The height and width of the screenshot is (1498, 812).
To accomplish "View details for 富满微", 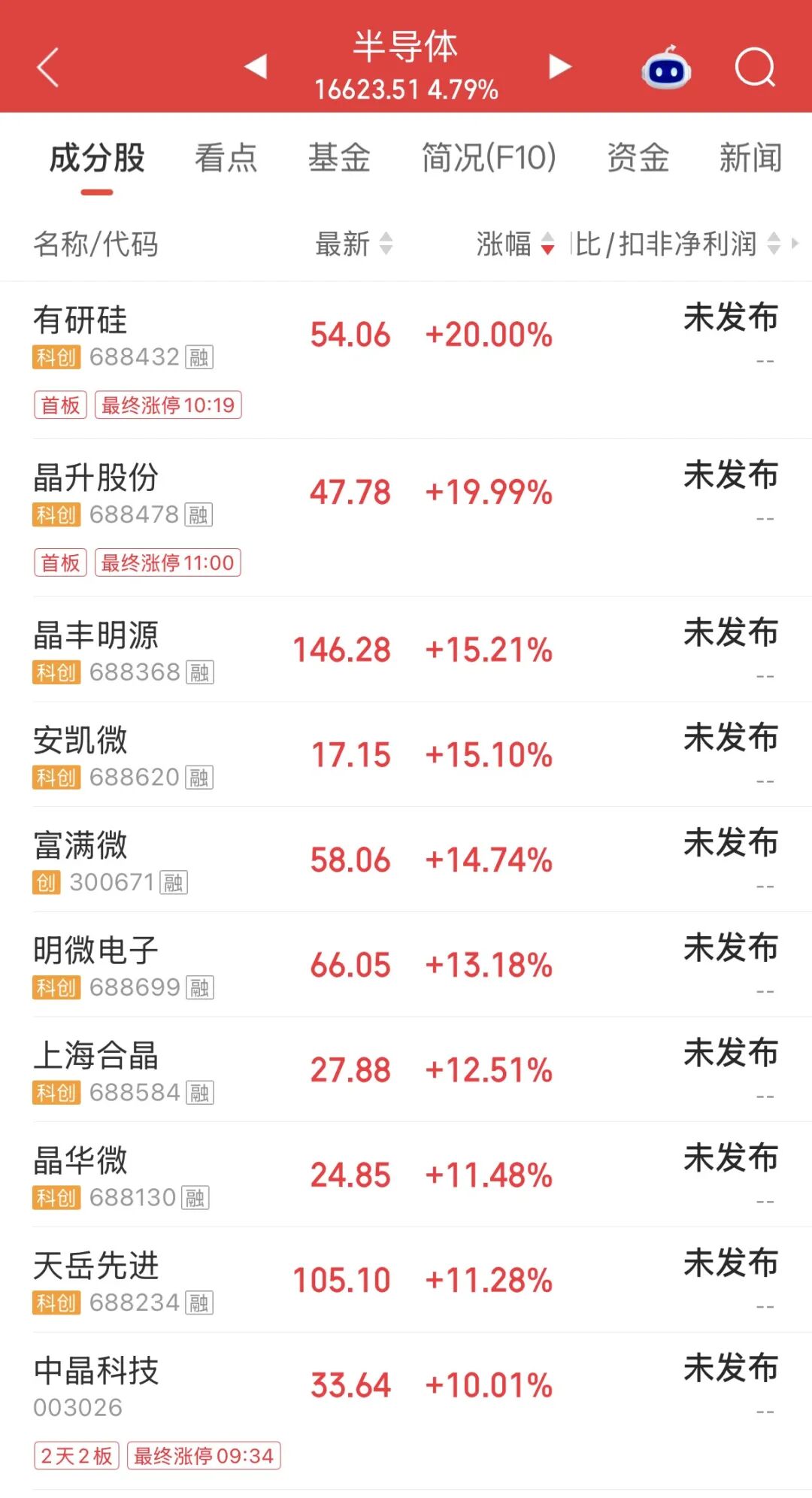I will 406,860.
